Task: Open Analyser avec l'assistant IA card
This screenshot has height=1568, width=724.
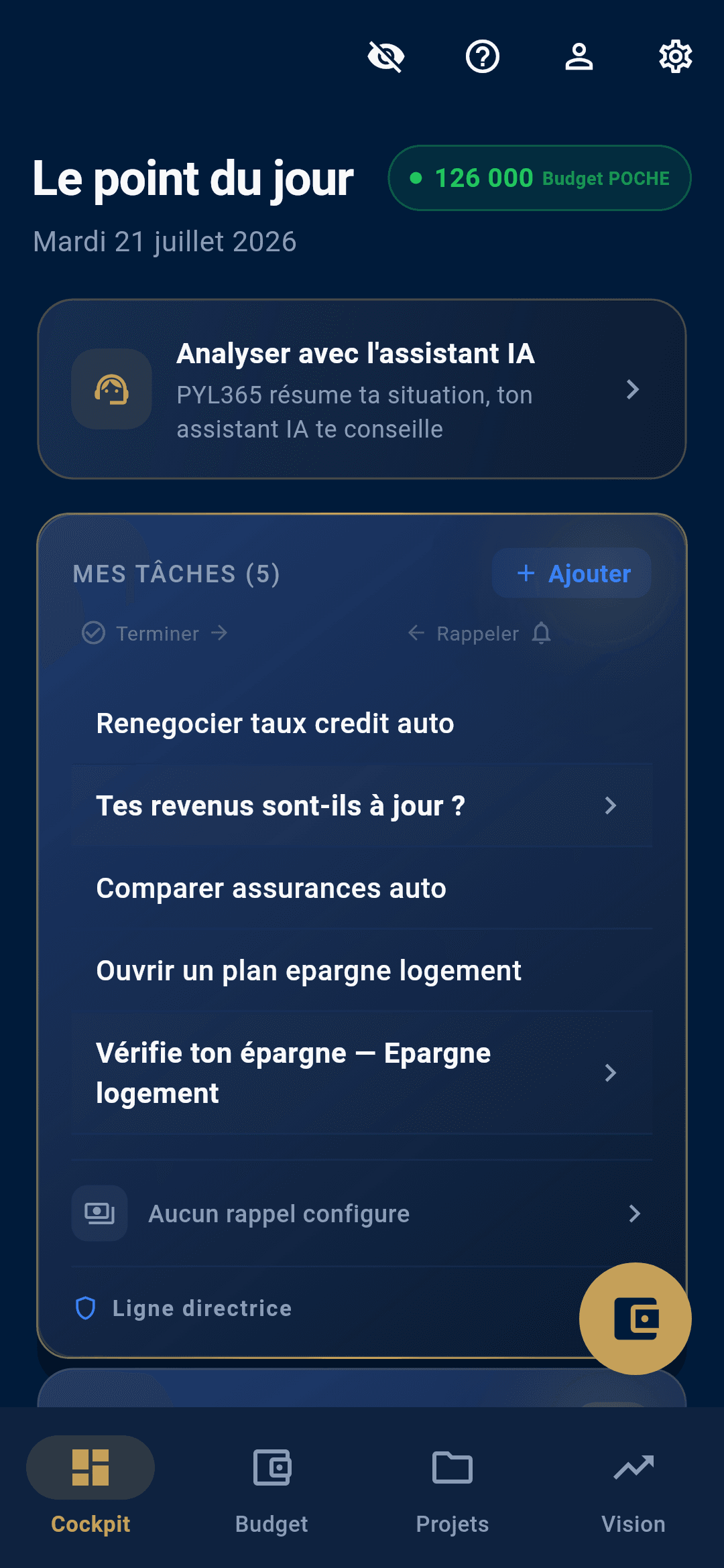Action: pos(362,389)
